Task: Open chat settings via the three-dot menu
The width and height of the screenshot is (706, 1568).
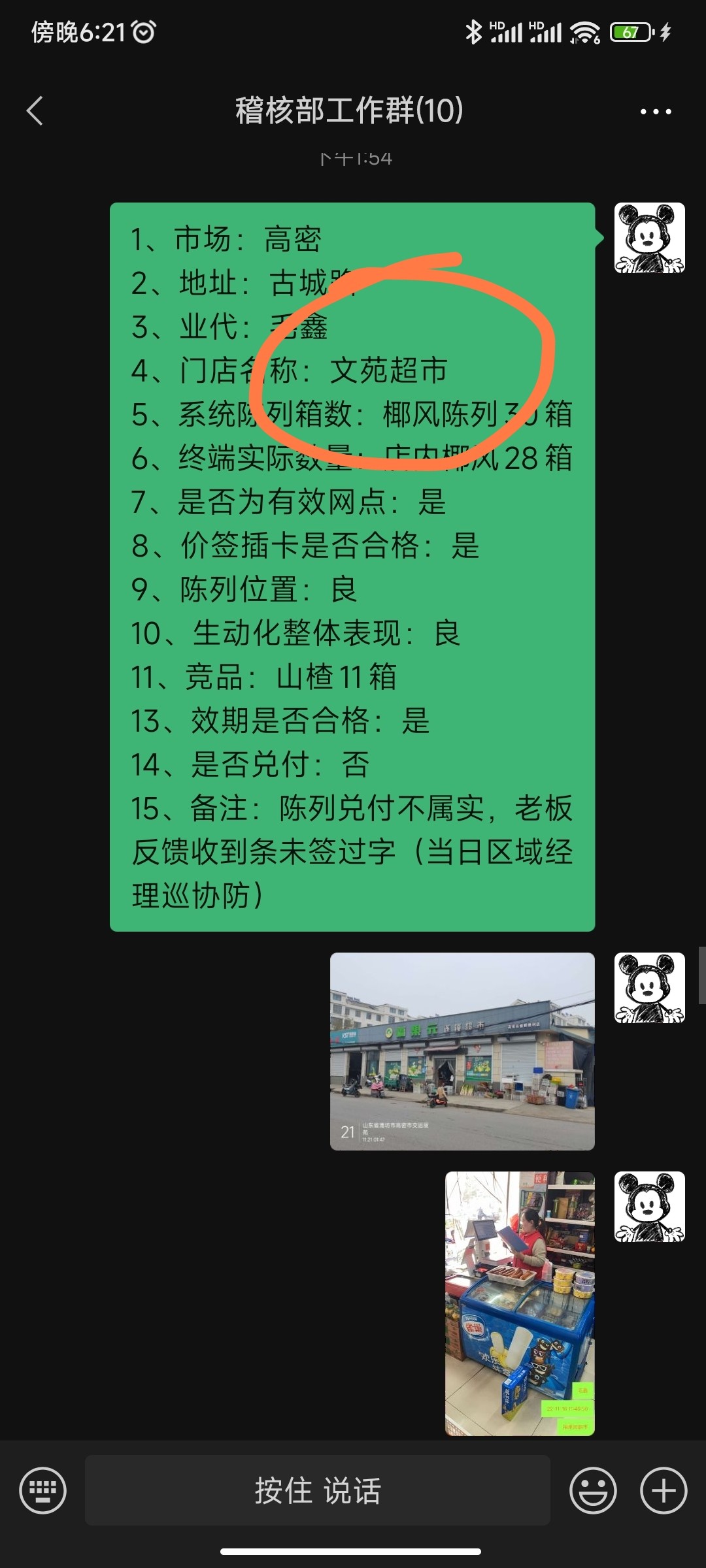Action: click(657, 111)
